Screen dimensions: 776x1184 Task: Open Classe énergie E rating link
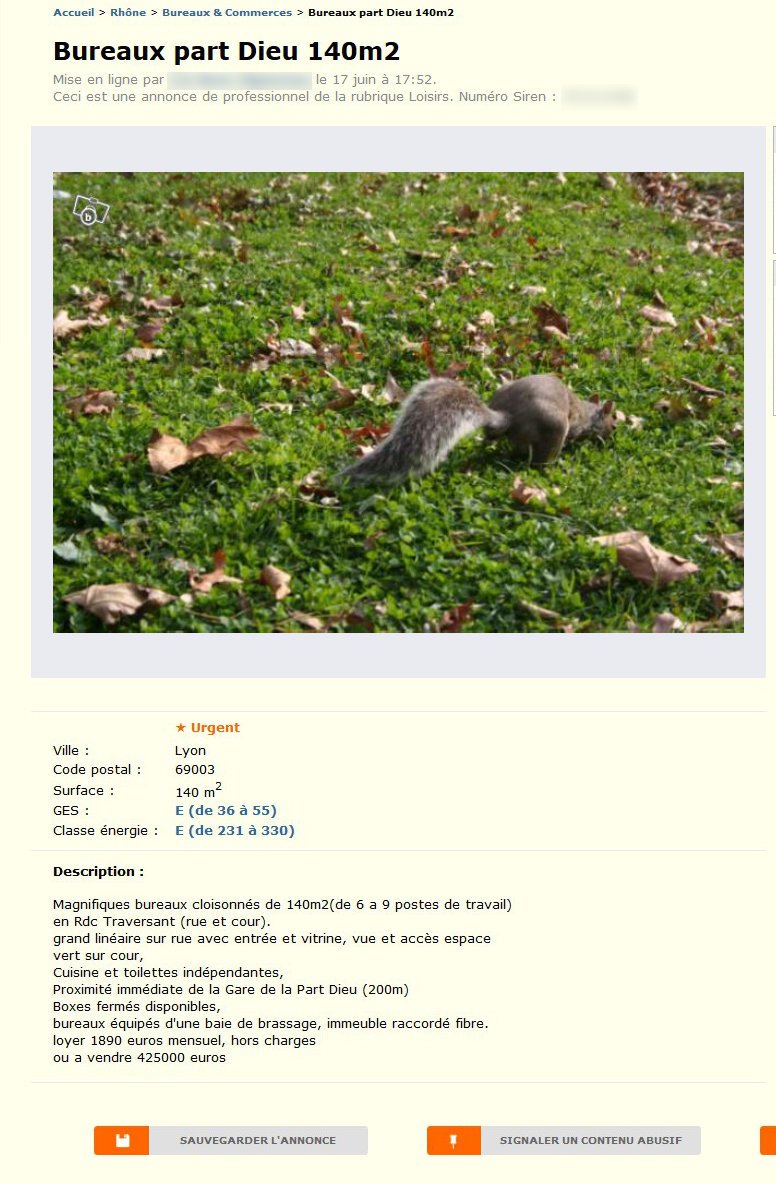pyautogui.click(x=235, y=830)
